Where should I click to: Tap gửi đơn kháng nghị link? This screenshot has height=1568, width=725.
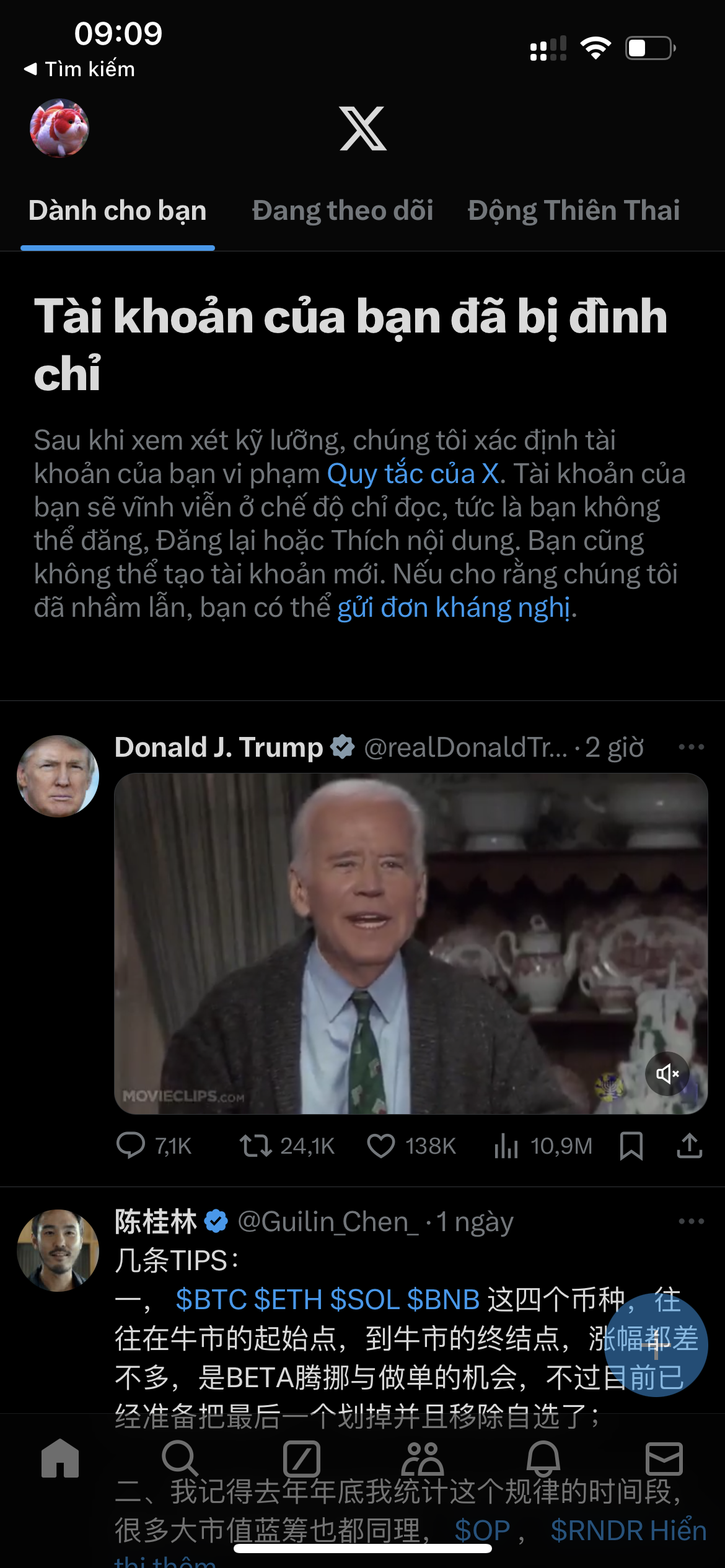point(454,608)
